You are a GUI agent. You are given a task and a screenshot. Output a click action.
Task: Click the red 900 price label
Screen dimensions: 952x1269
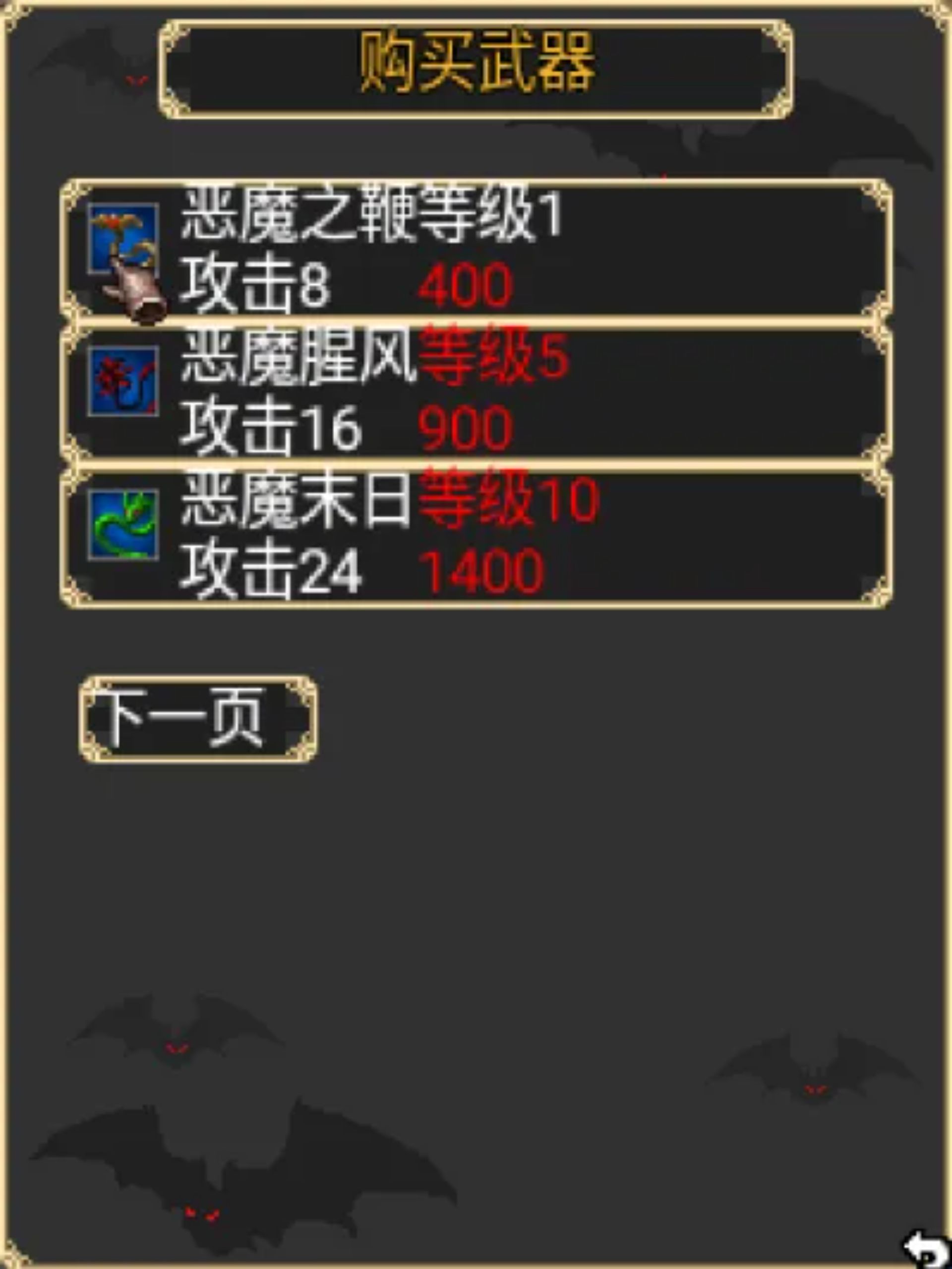465,428
